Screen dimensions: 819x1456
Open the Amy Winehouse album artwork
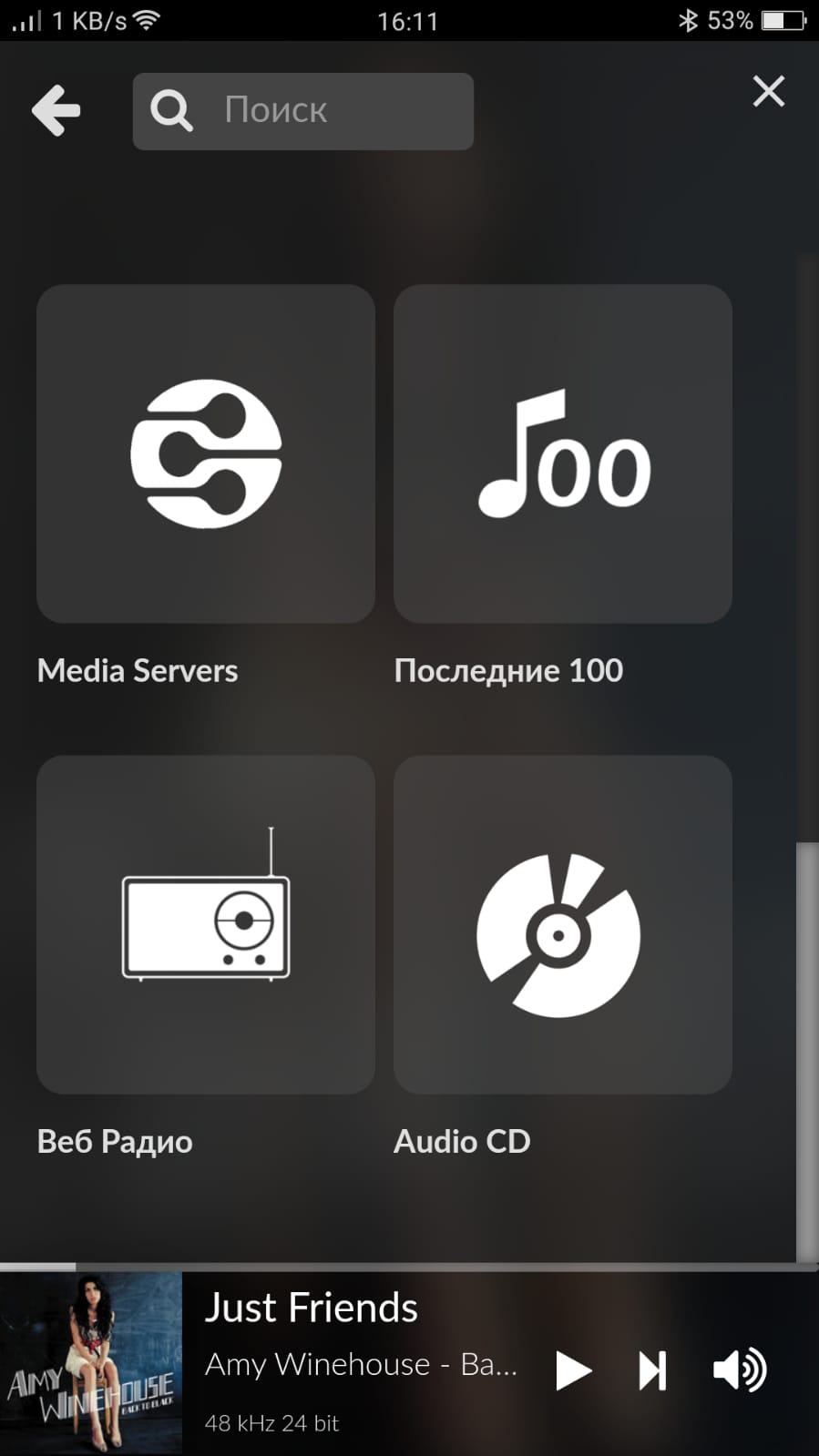coord(91,1363)
